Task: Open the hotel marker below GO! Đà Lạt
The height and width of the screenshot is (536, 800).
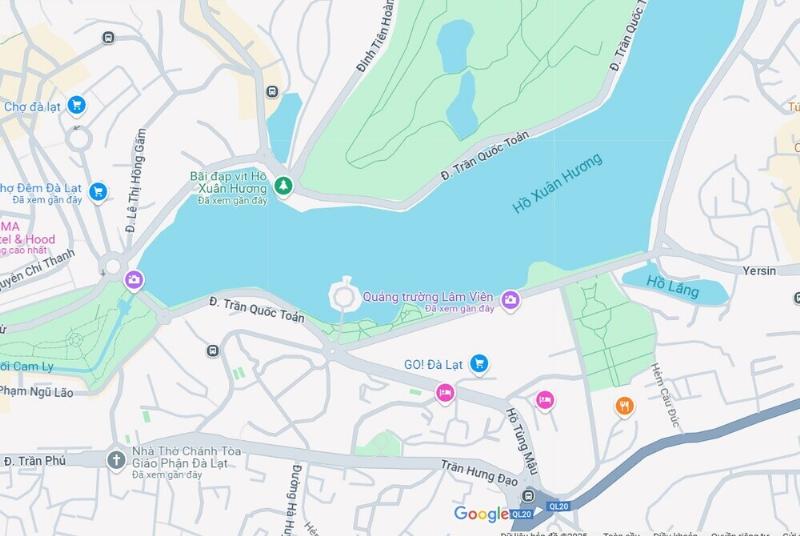Action: (445, 394)
